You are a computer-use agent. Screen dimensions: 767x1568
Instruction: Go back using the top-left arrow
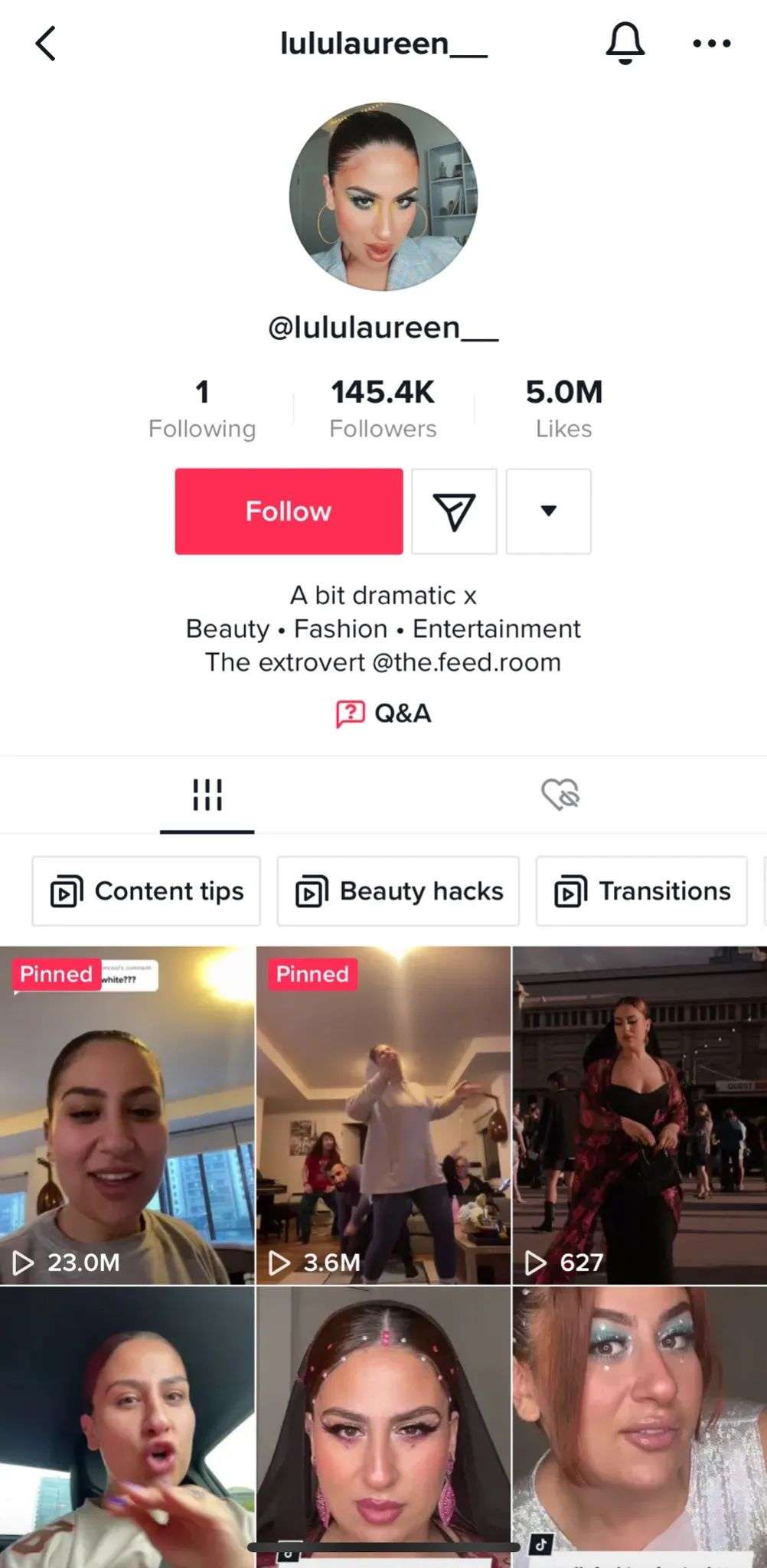[46, 44]
